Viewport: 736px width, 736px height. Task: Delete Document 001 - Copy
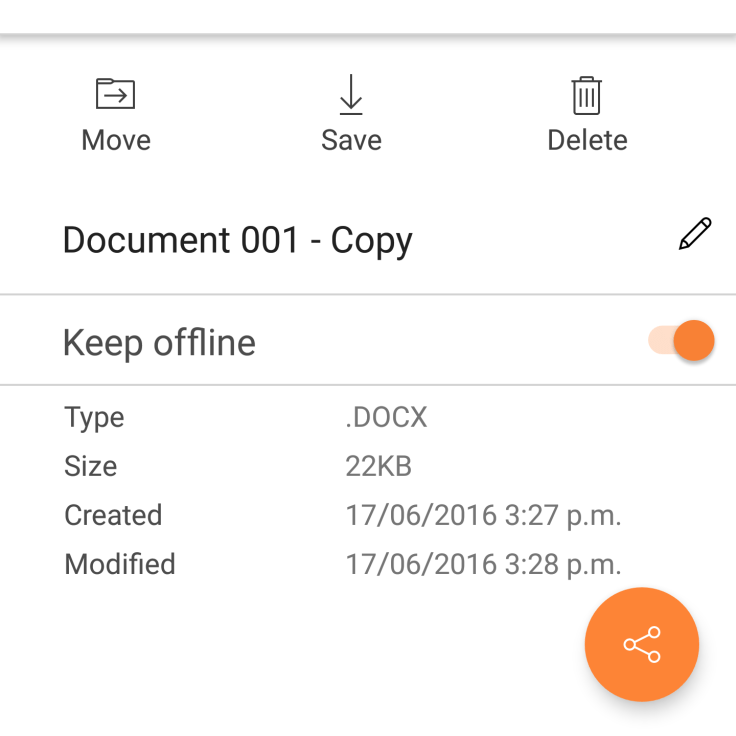tap(587, 114)
